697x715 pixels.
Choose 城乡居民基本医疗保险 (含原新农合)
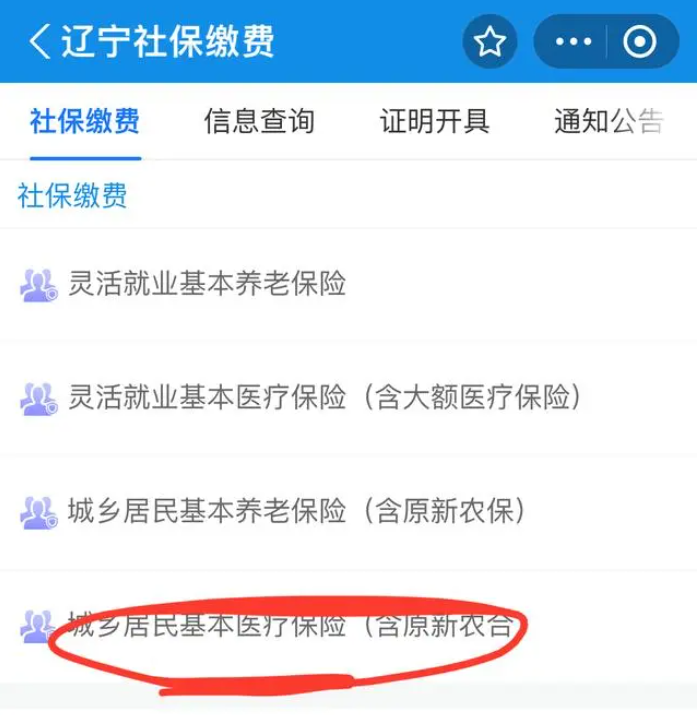click(296, 627)
